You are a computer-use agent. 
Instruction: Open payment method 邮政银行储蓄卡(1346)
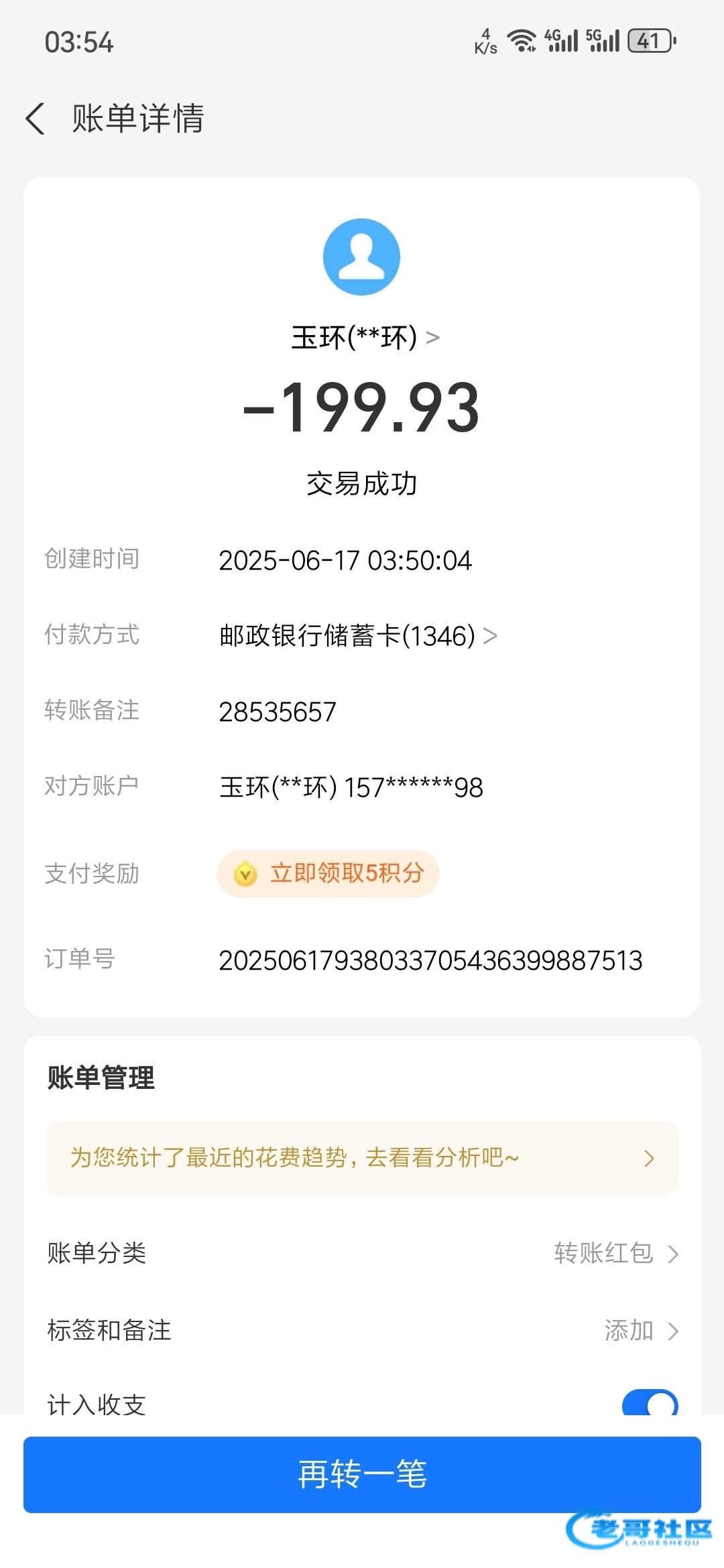(358, 635)
